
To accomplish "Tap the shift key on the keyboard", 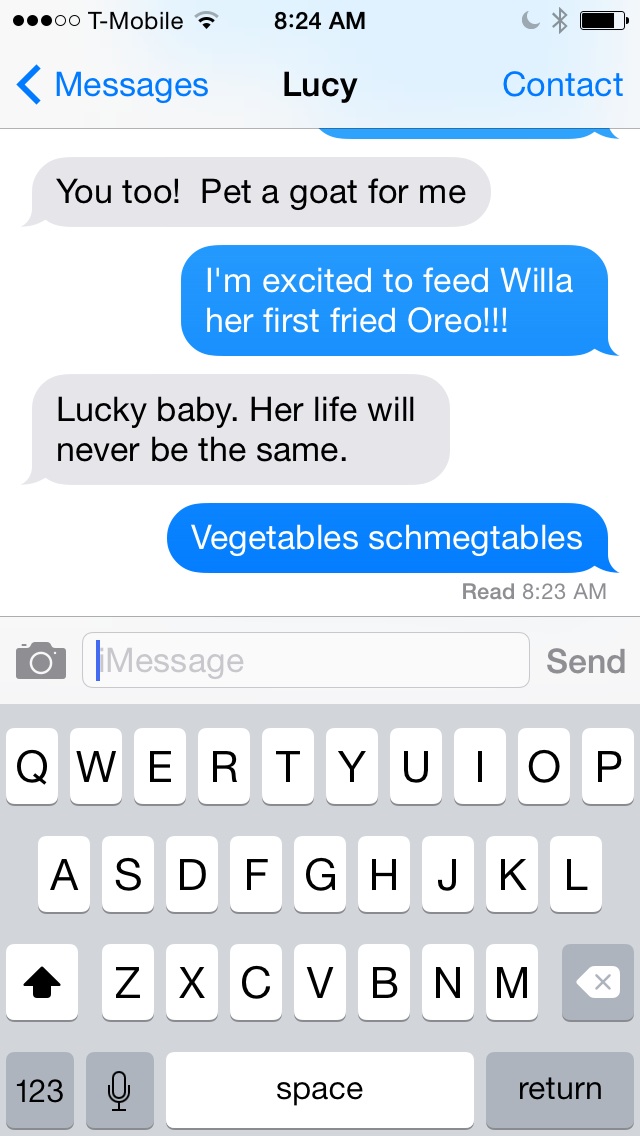I will (x=42, y=983).
